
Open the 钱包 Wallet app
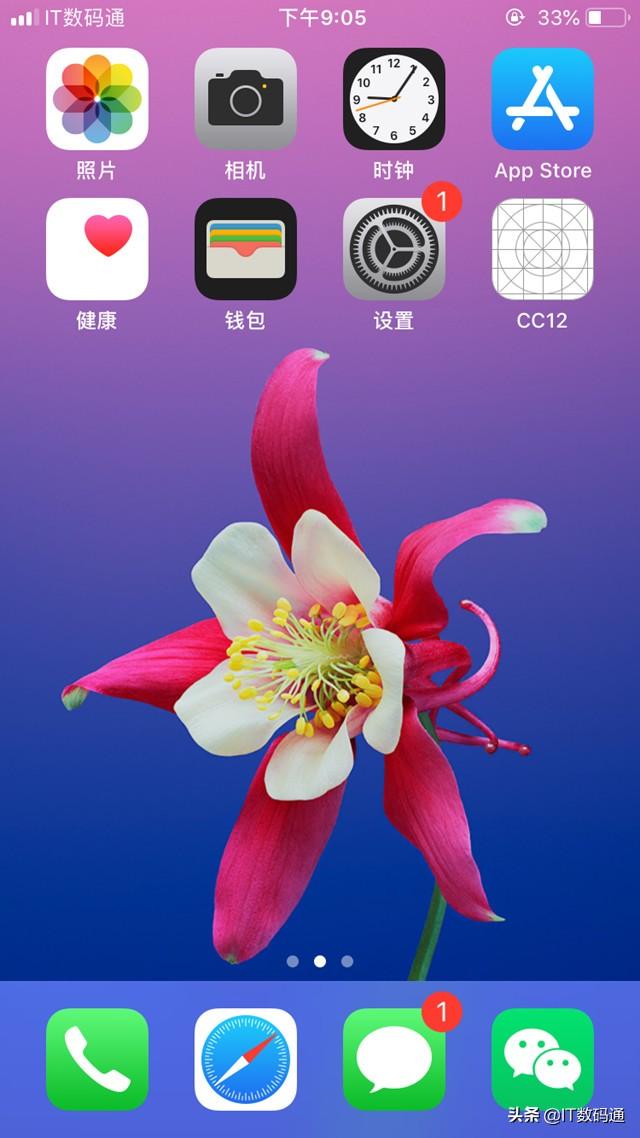pyautogui.click(x=245, y=249)
